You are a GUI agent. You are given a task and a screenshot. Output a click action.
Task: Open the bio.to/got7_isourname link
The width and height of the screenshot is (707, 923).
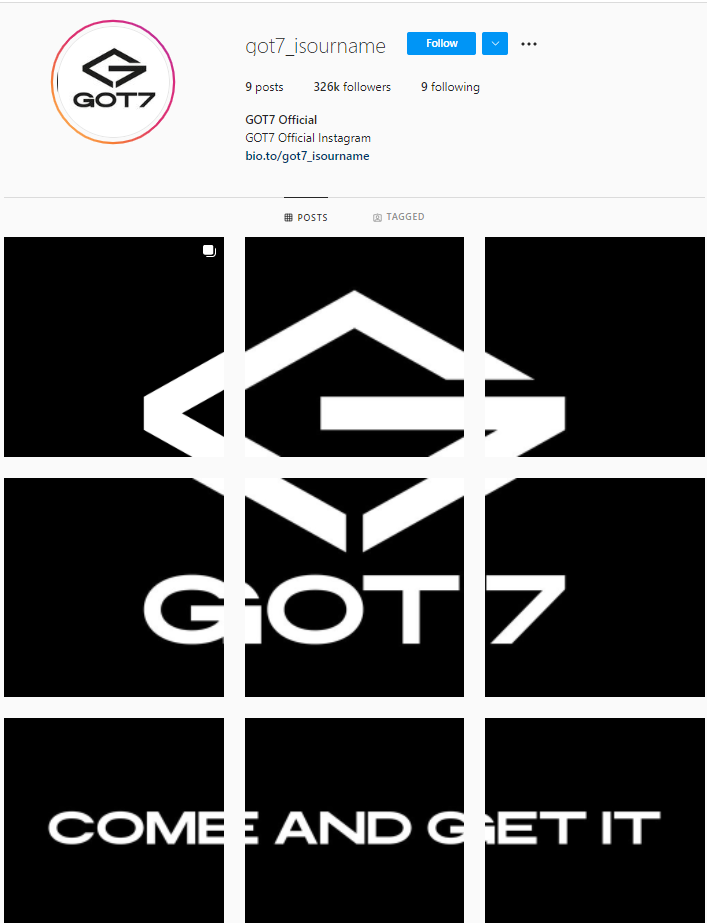307,156
